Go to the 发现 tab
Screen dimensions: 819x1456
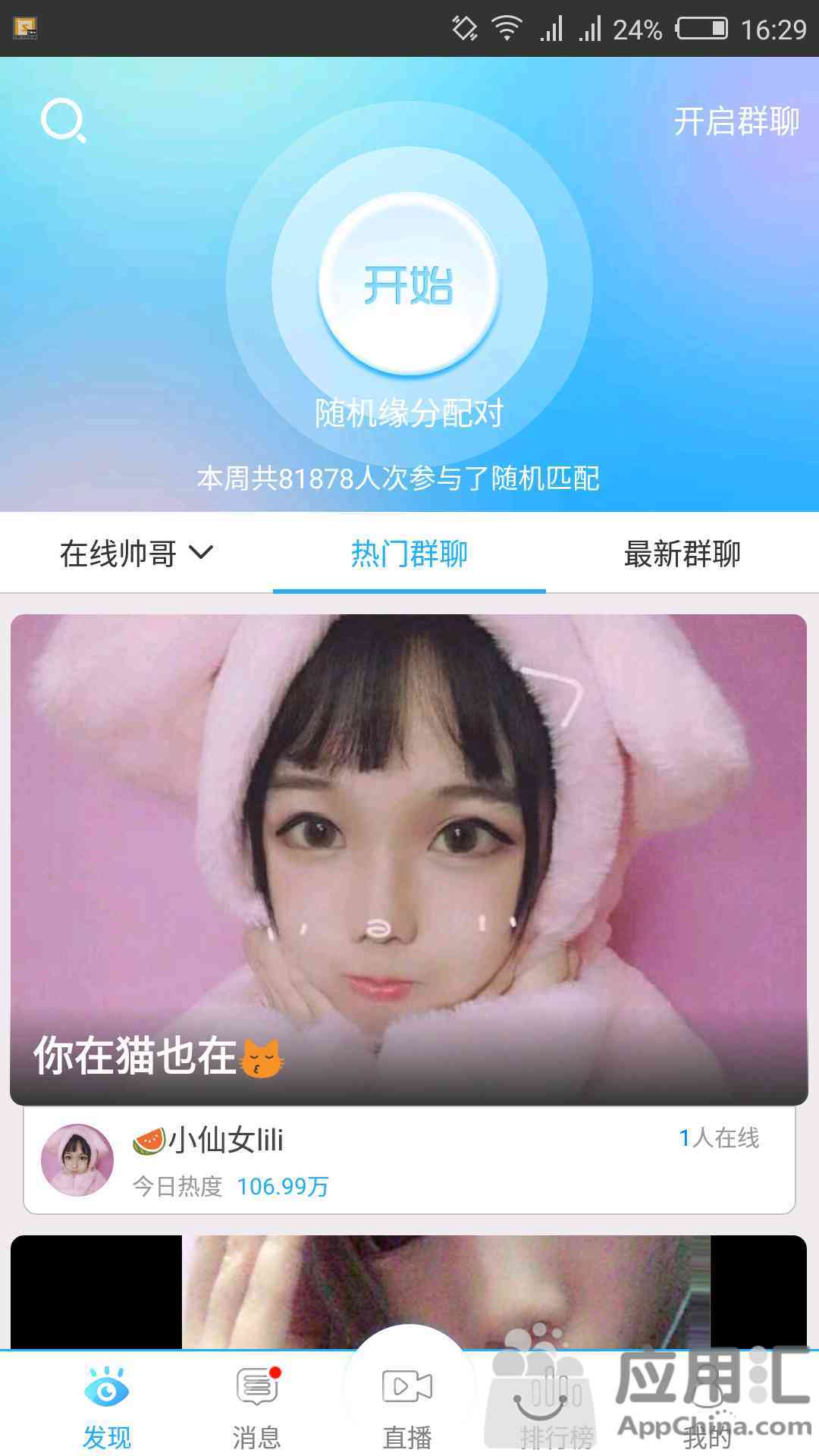point(106,1407)
